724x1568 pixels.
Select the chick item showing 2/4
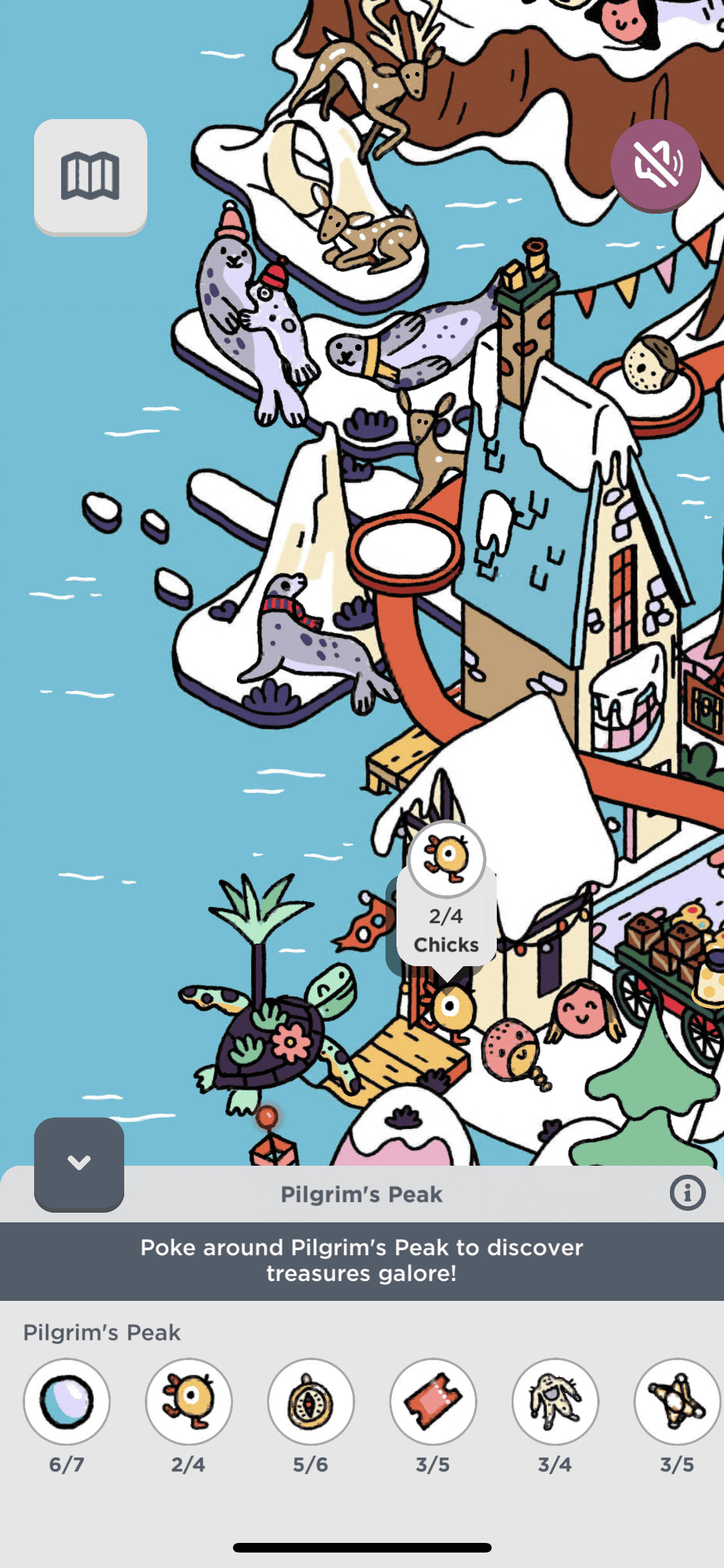189,1401
